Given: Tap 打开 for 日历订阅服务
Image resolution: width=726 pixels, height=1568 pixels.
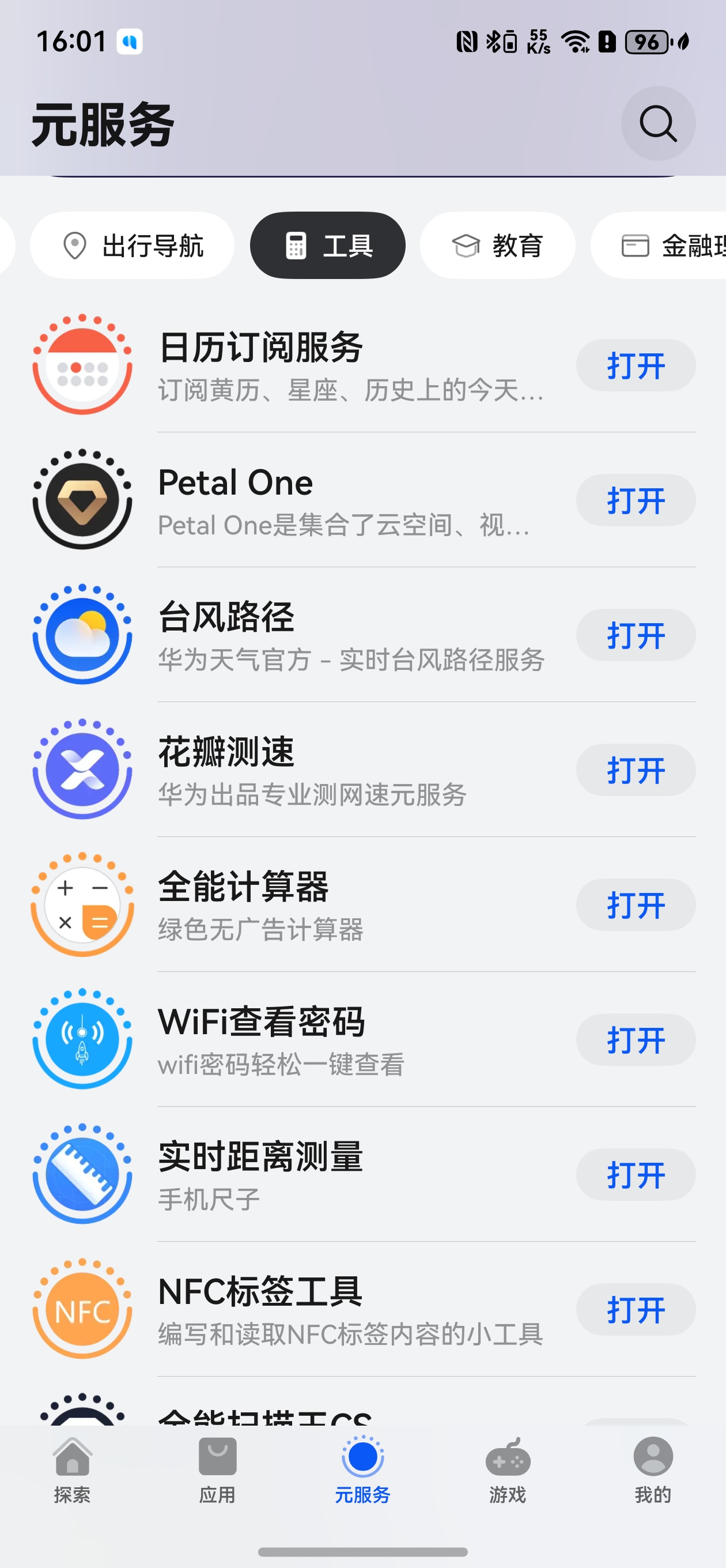Looking at the screenshot, I should [x=636, y=365].
